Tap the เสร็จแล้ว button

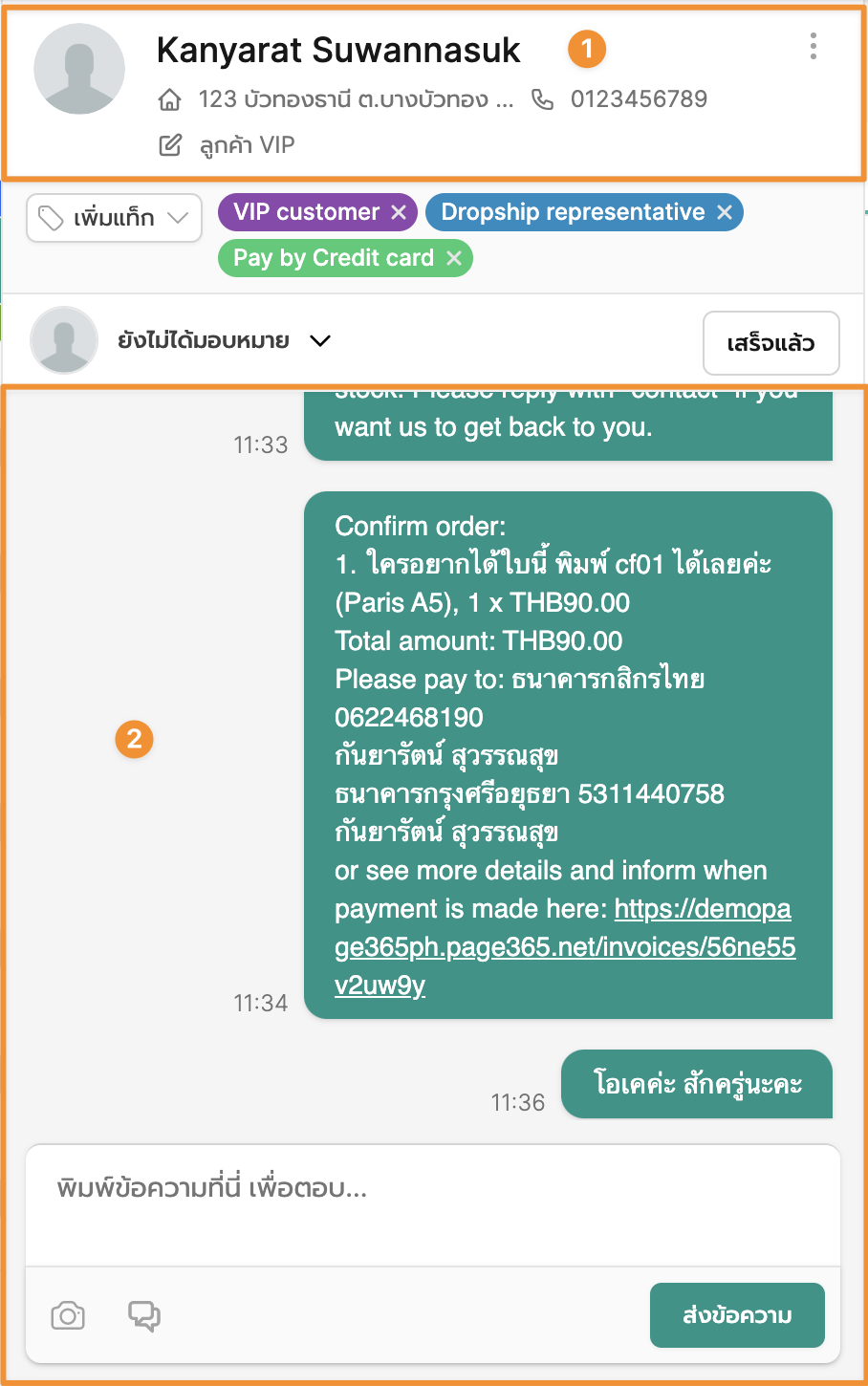[x=770, y=343]
